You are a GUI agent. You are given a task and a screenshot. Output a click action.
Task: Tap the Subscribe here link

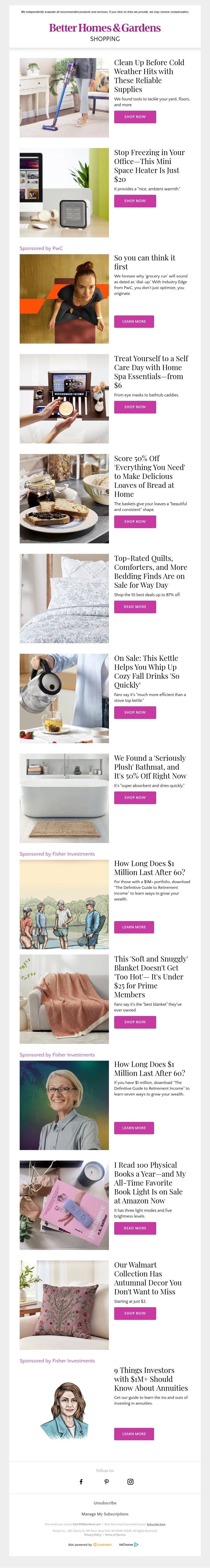[156, 1524]
